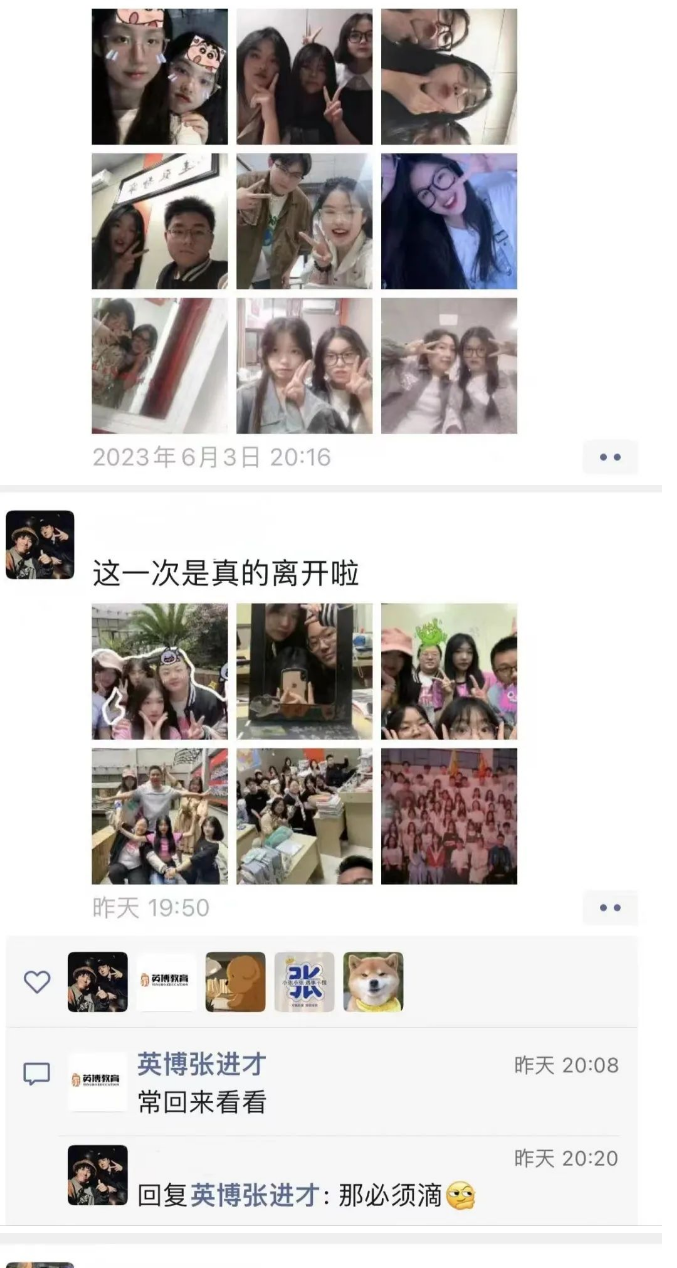
Task: Open 英博张进才's profile from the comment
Action: 201,1064
